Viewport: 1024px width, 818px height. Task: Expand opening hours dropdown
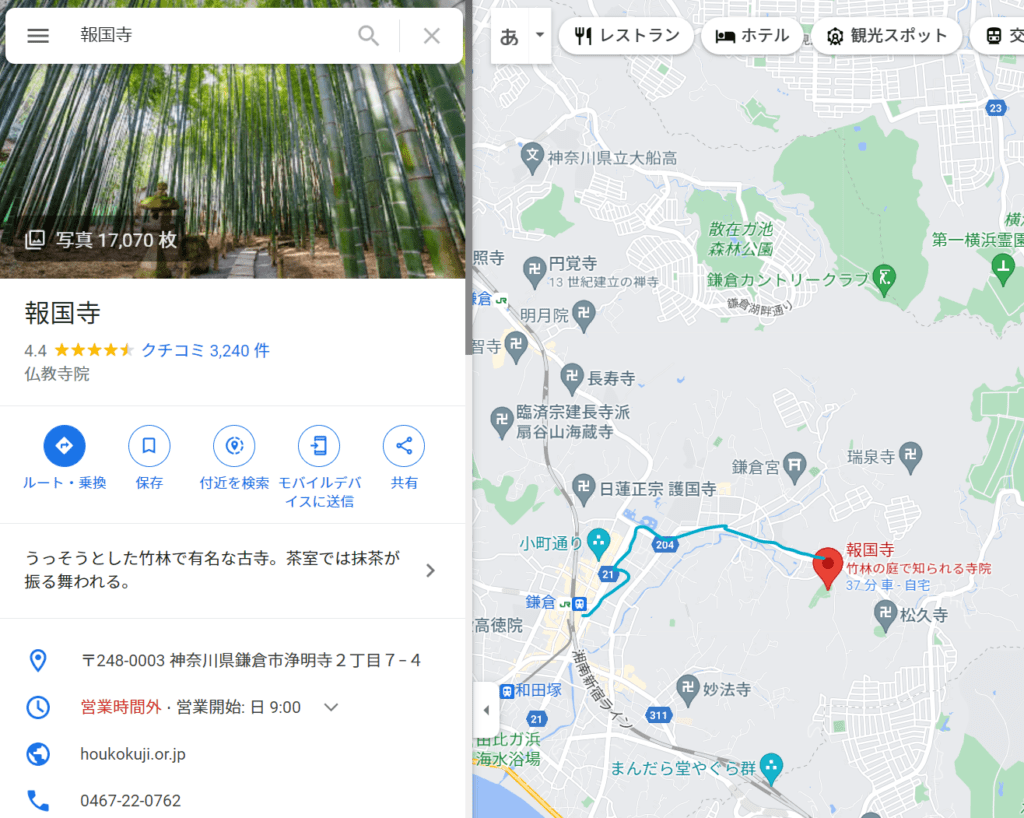[331, 707]
